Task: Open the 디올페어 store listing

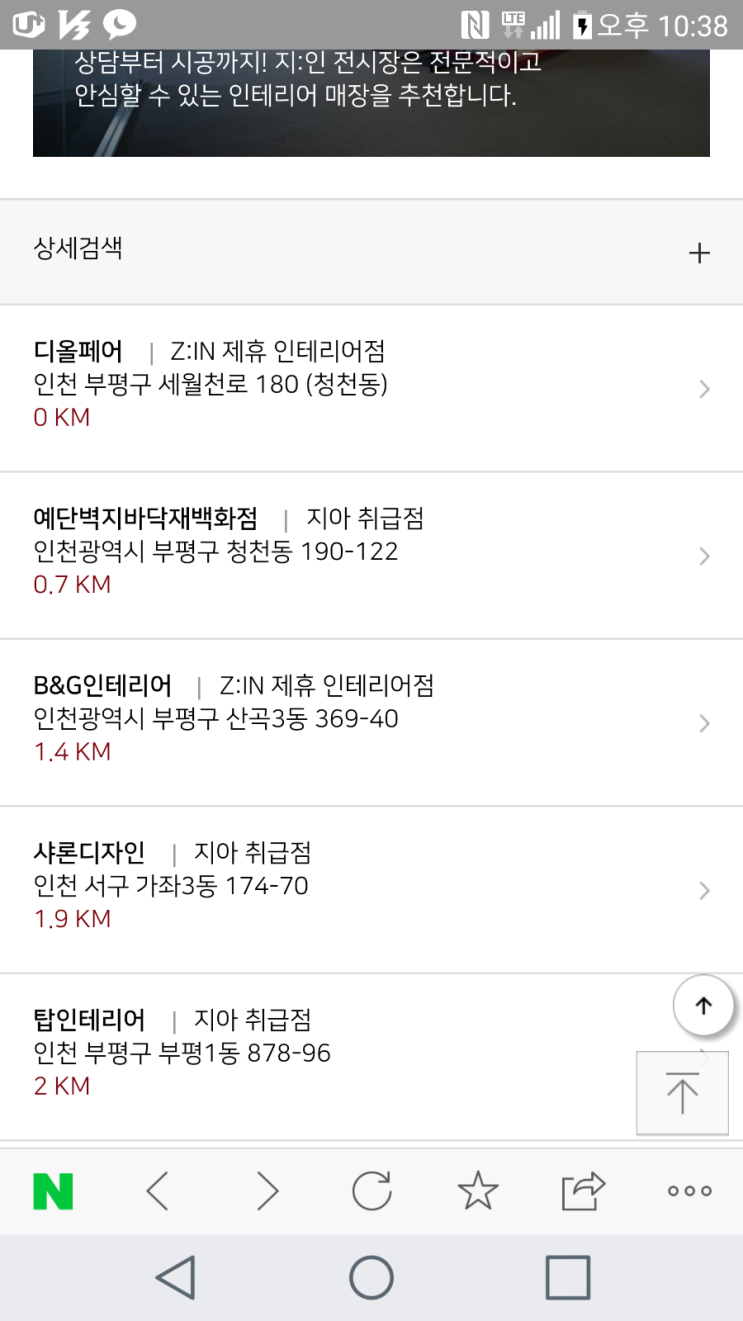Action: coord(370,387)
